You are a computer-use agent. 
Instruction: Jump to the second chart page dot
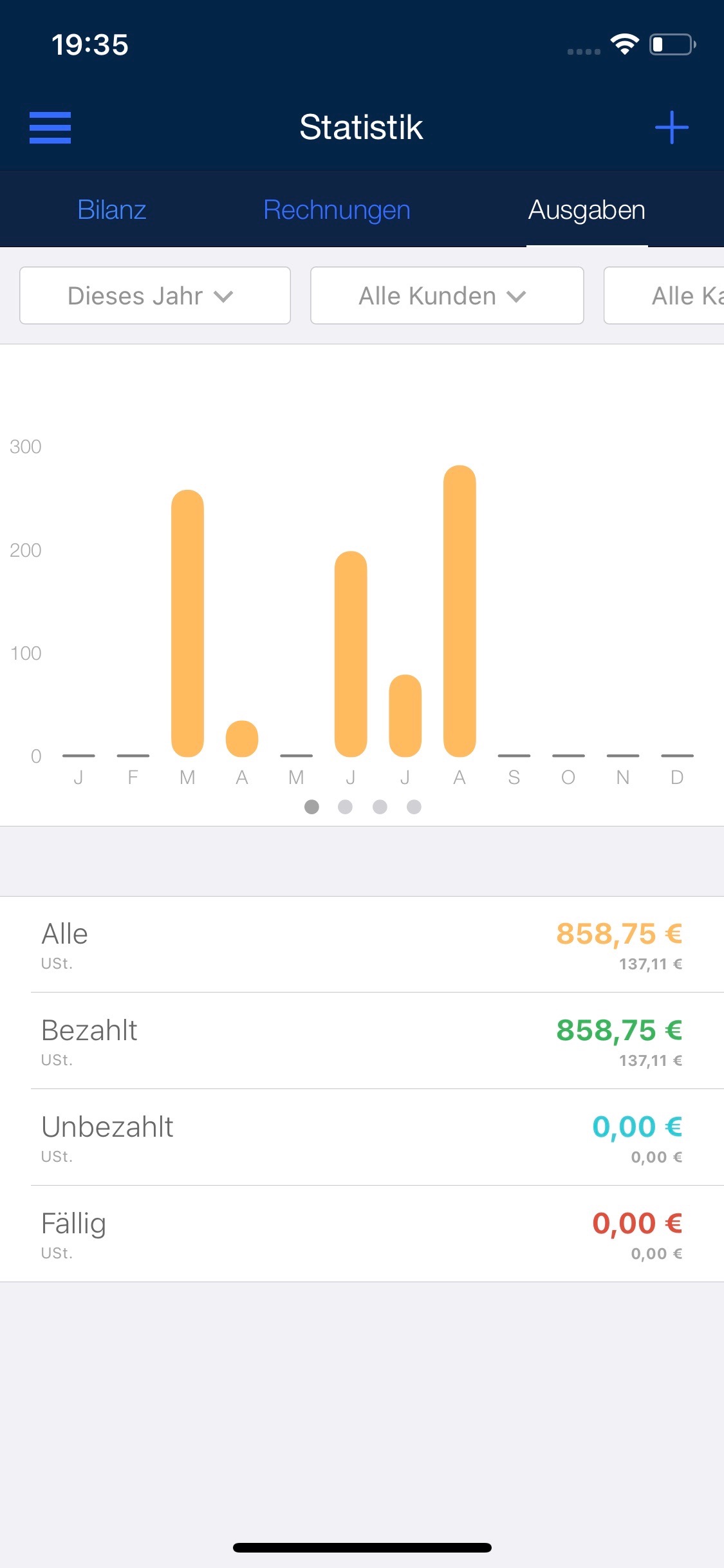click(x=346, y=807)
